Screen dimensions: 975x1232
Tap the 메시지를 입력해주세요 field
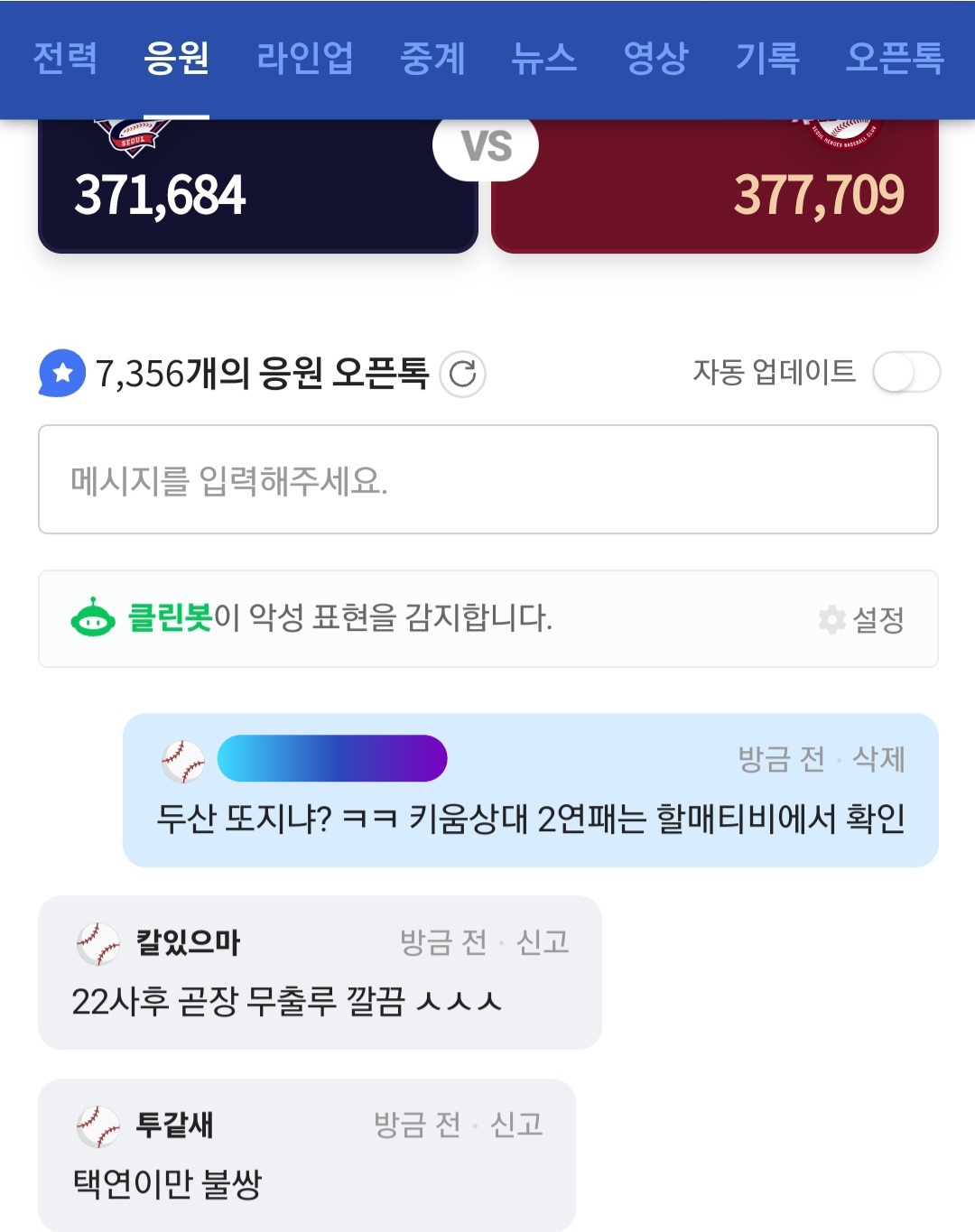[x=487, y=479]
